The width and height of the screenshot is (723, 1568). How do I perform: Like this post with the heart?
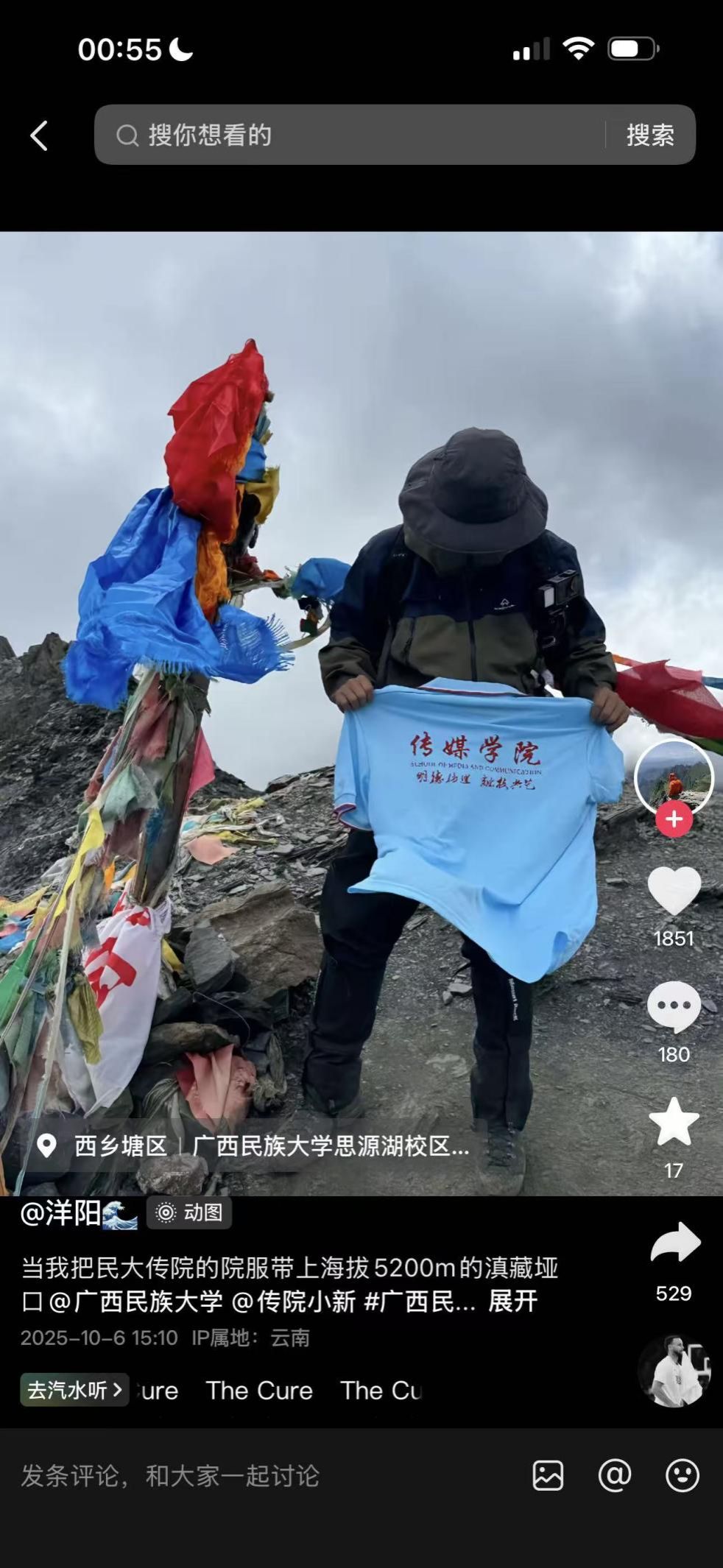tap(674, 891)
